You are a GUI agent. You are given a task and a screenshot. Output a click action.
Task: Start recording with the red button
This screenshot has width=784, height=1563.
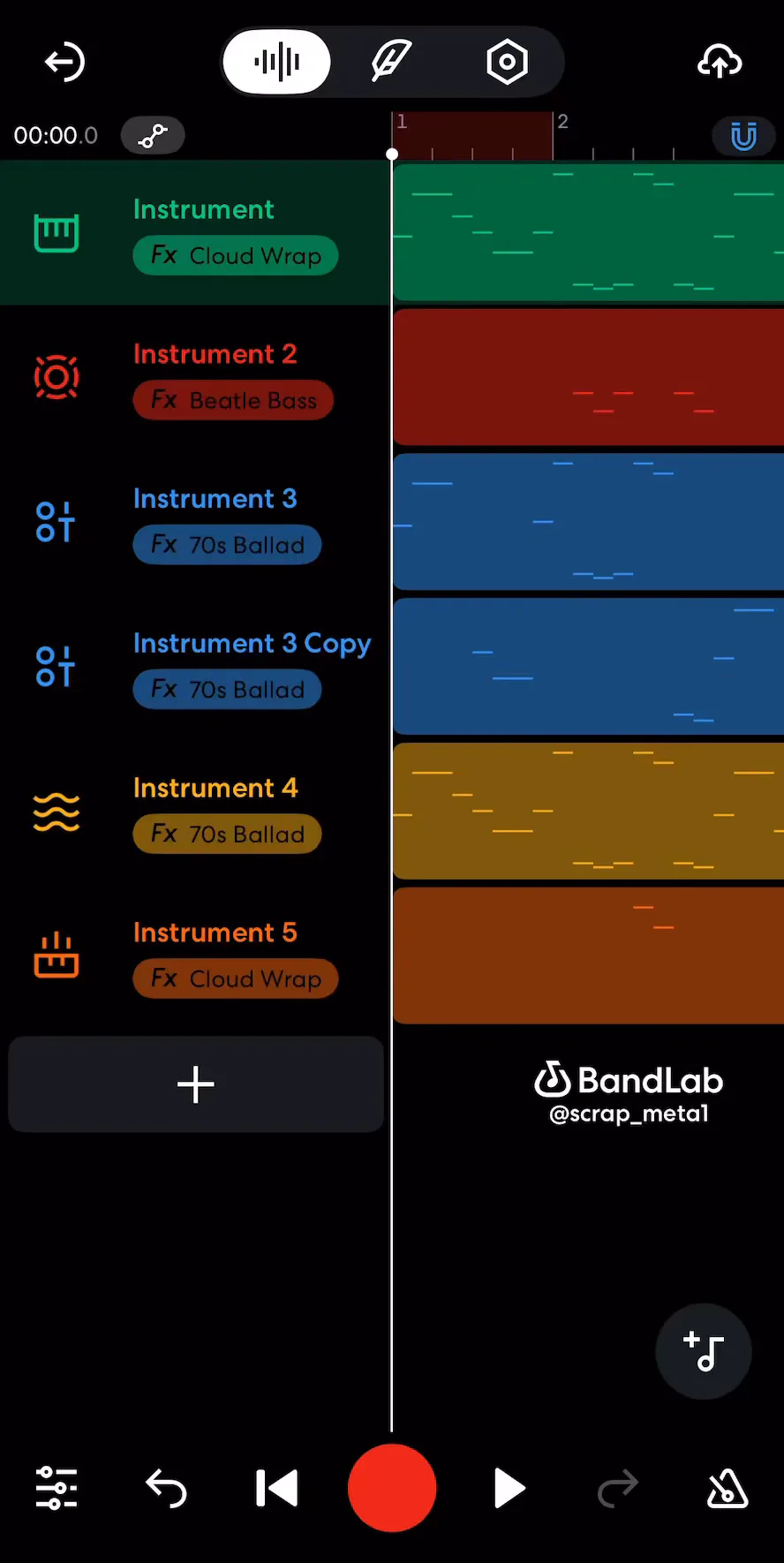coord(392,1488)
